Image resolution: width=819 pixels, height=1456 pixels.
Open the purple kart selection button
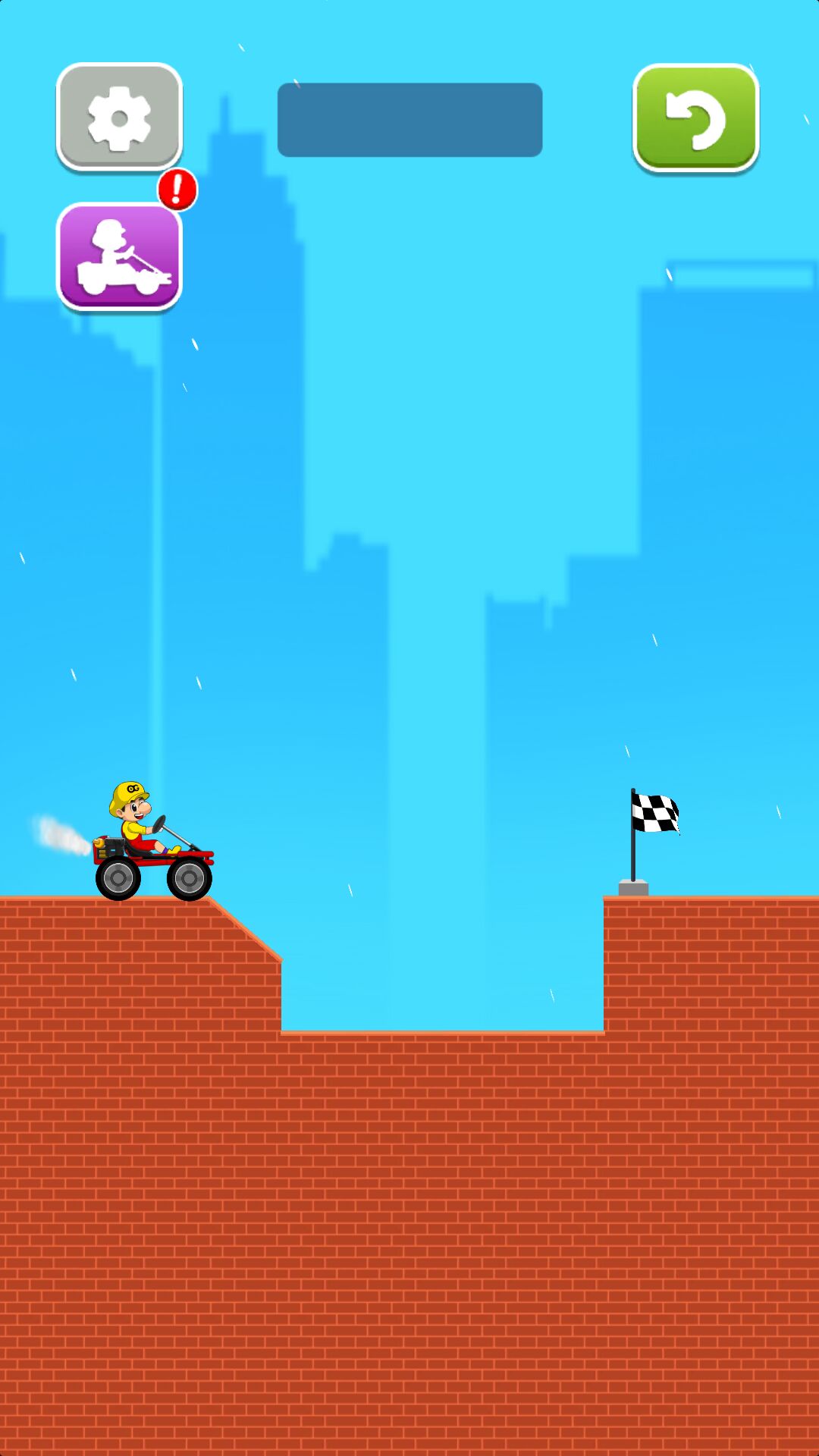point(119,256)
